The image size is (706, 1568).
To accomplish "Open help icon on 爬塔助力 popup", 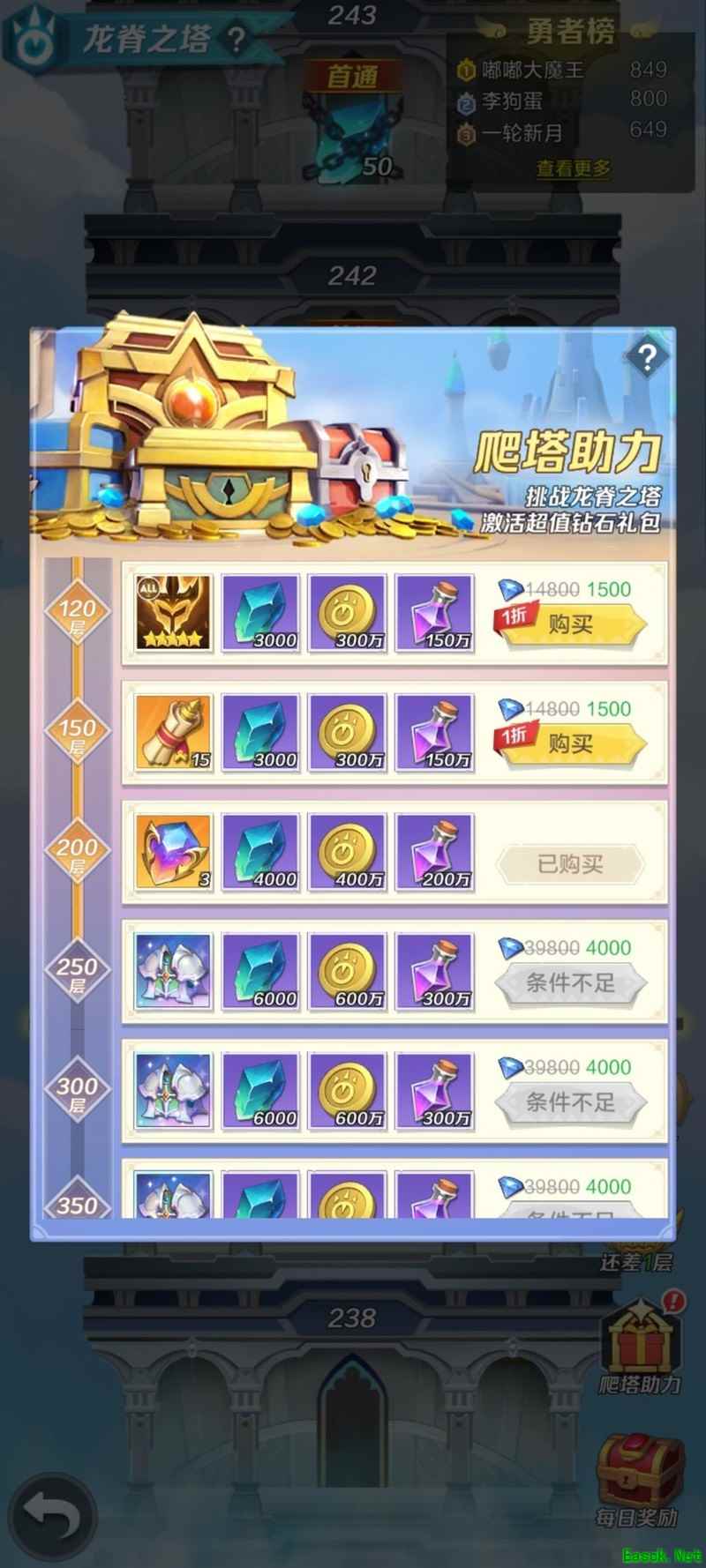I will [647, 357].
